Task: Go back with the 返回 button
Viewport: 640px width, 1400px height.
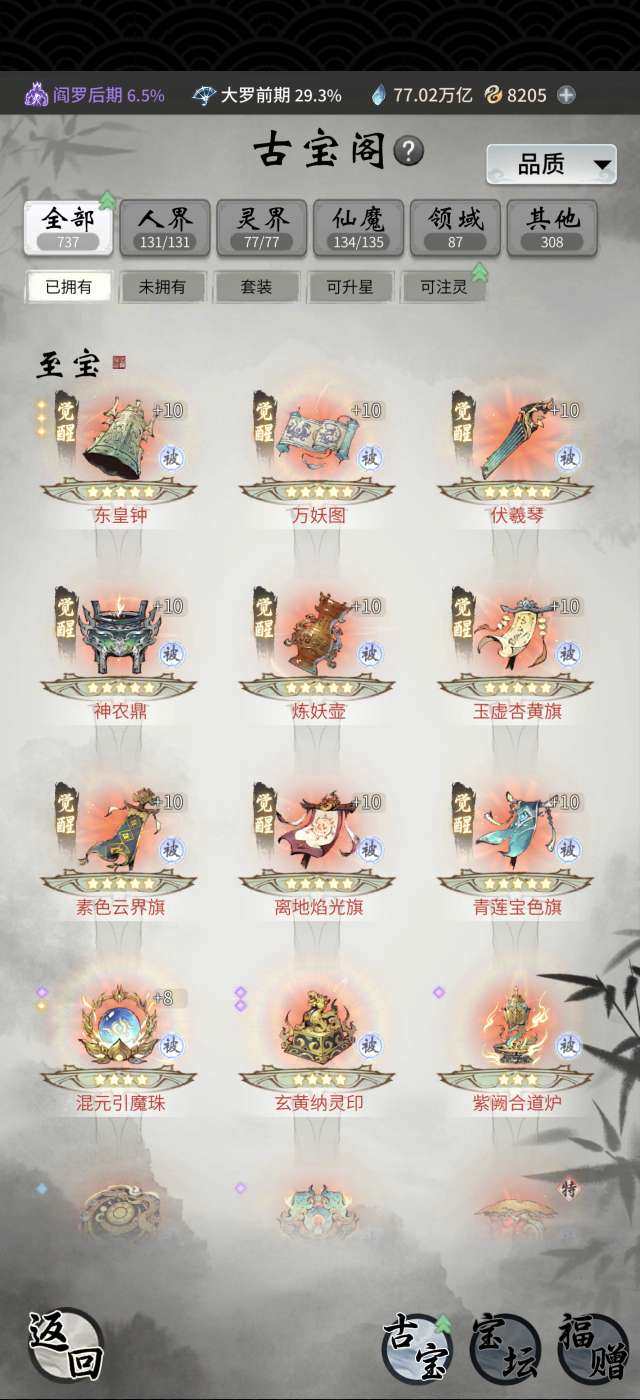Action: 65,1343
